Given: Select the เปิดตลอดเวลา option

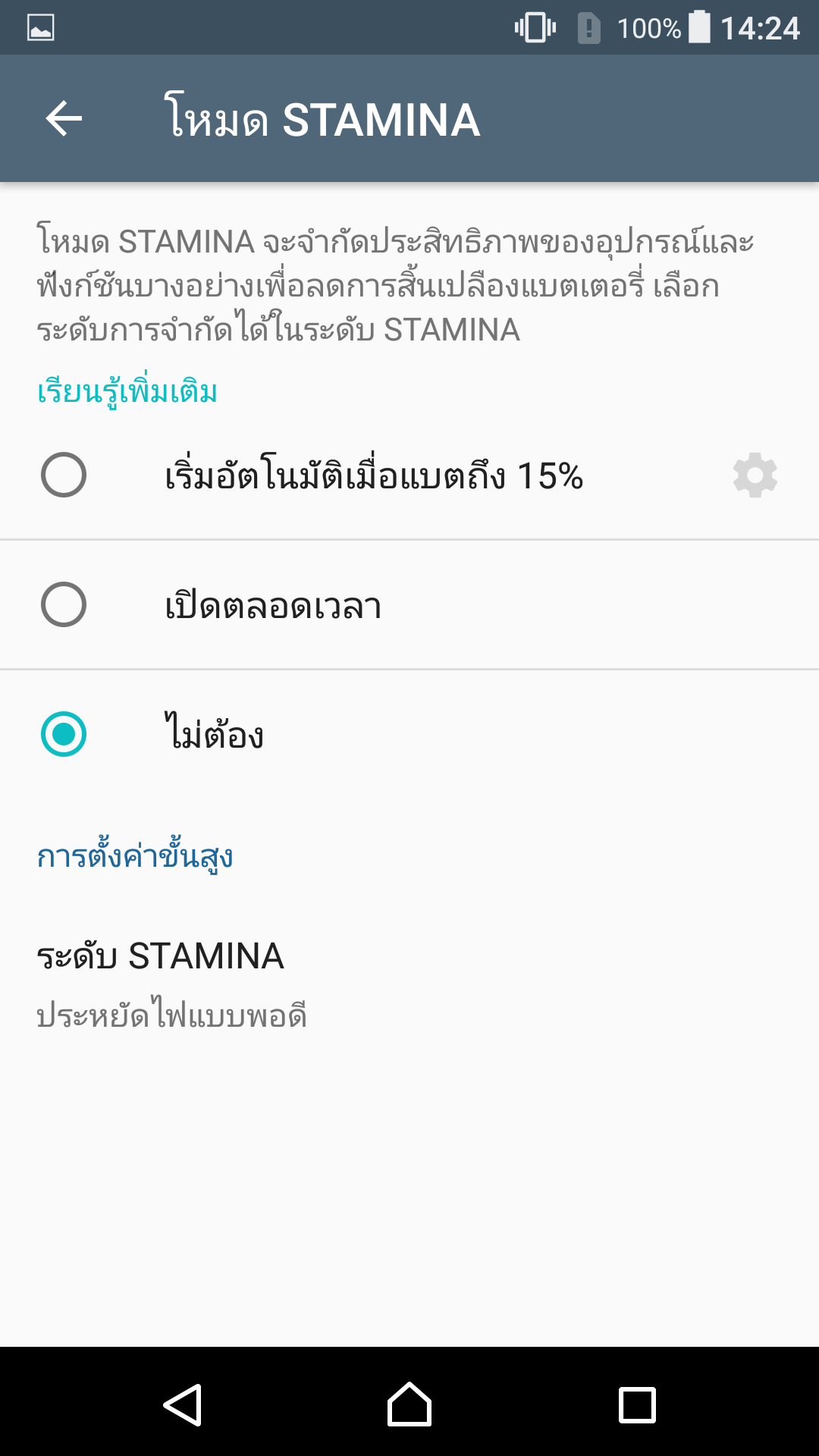Looking at the screenshot, I should tap(409, 605).
